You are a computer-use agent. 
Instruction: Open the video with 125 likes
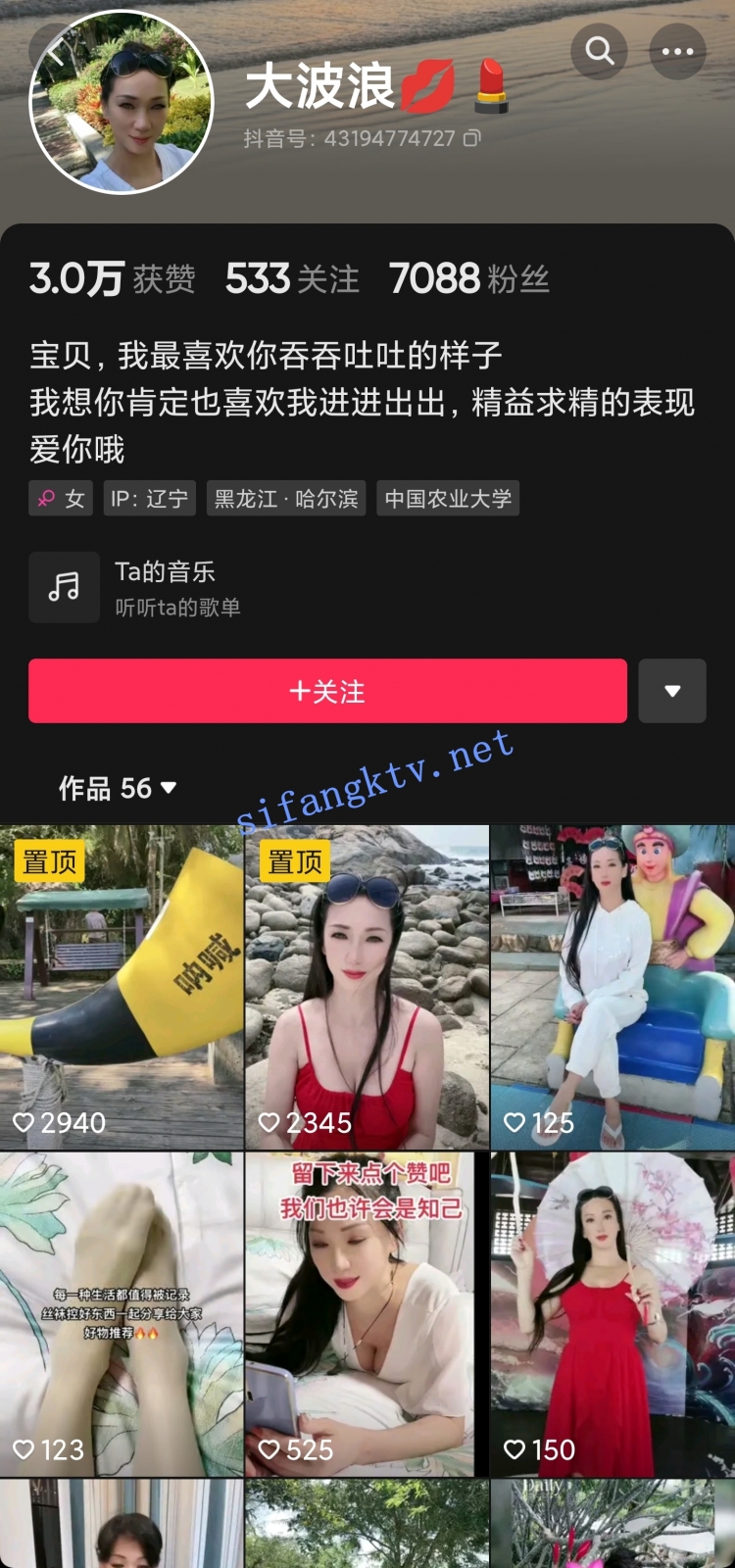pos(612,987)
